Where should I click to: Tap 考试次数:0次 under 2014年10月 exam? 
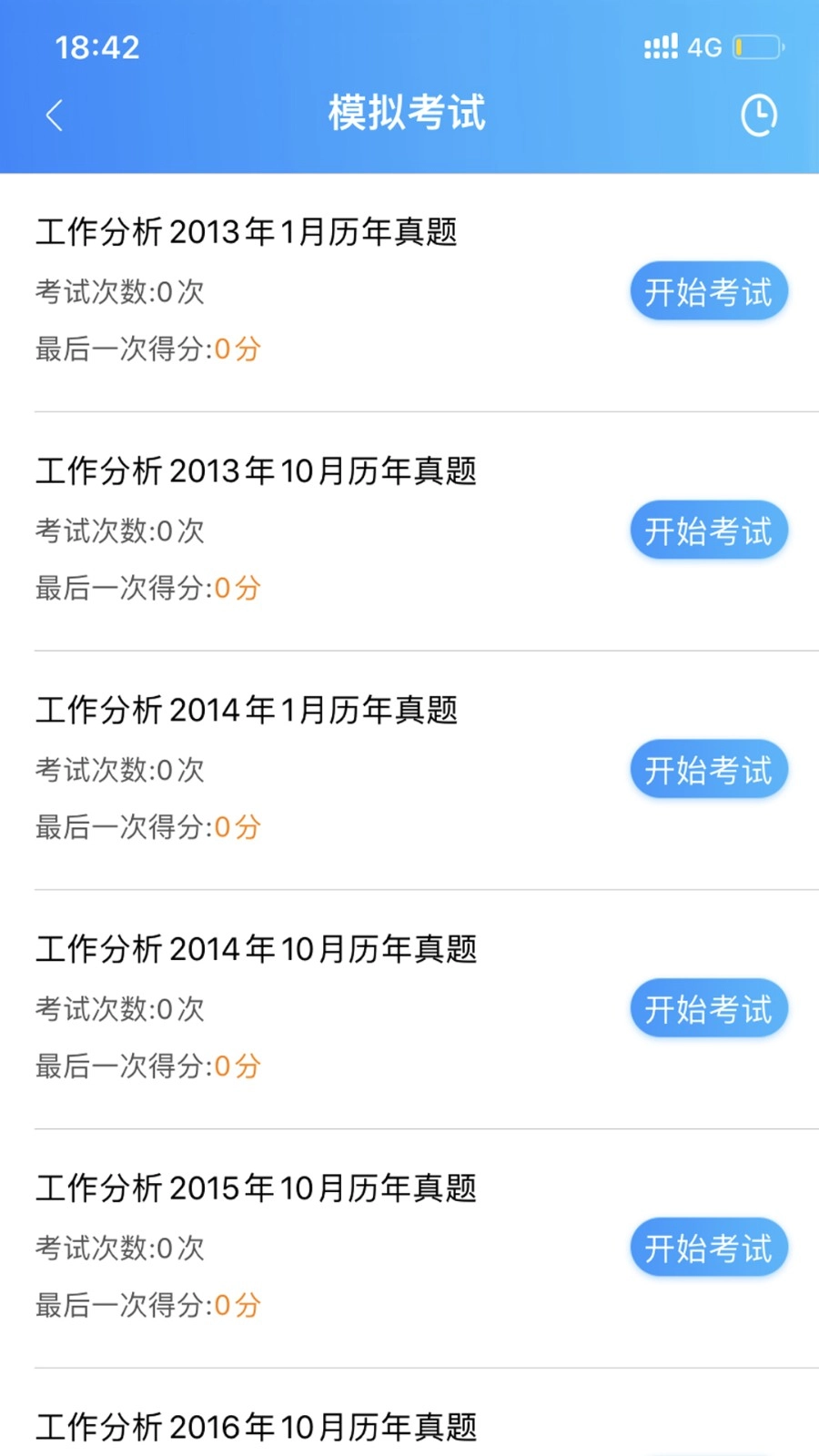(x=119, y=1008)
